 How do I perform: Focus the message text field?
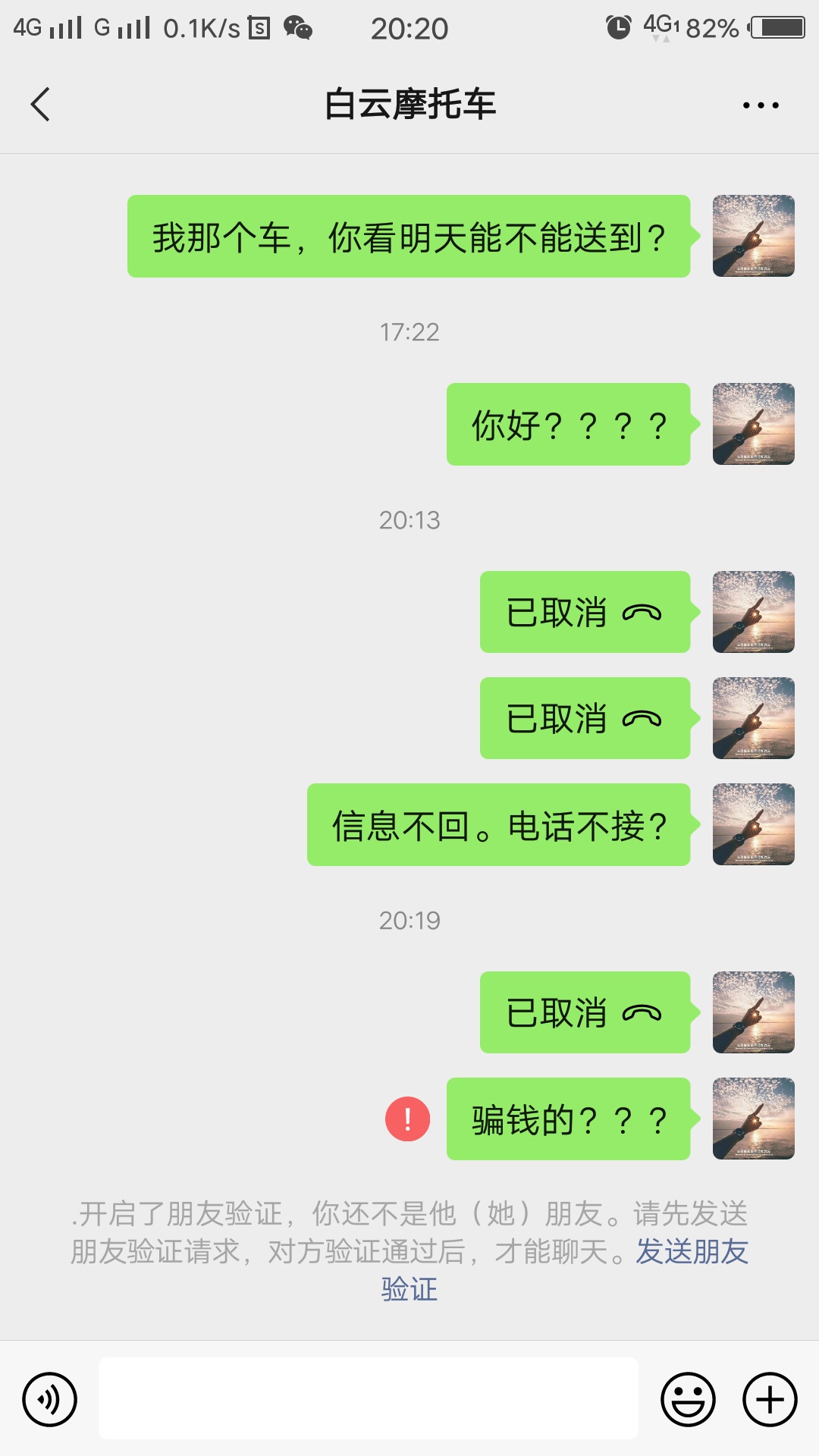tap(368, 1398)
